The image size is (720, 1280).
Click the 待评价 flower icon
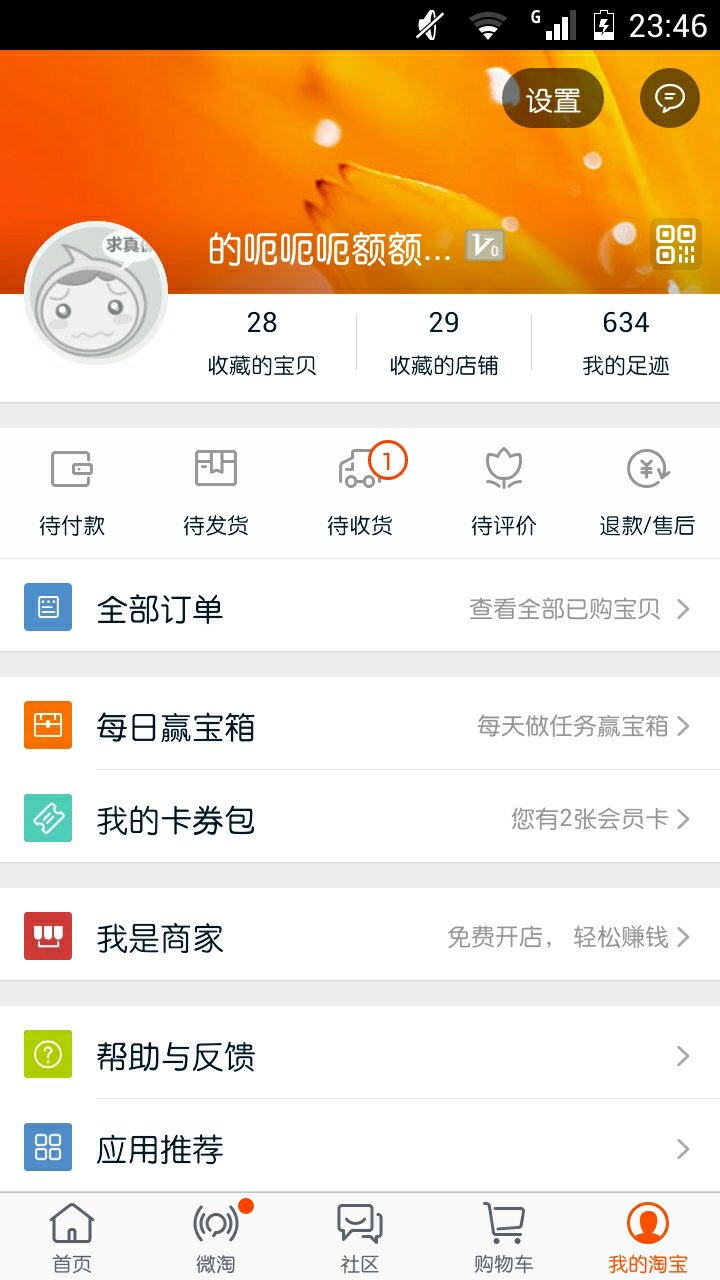(503, 467)
